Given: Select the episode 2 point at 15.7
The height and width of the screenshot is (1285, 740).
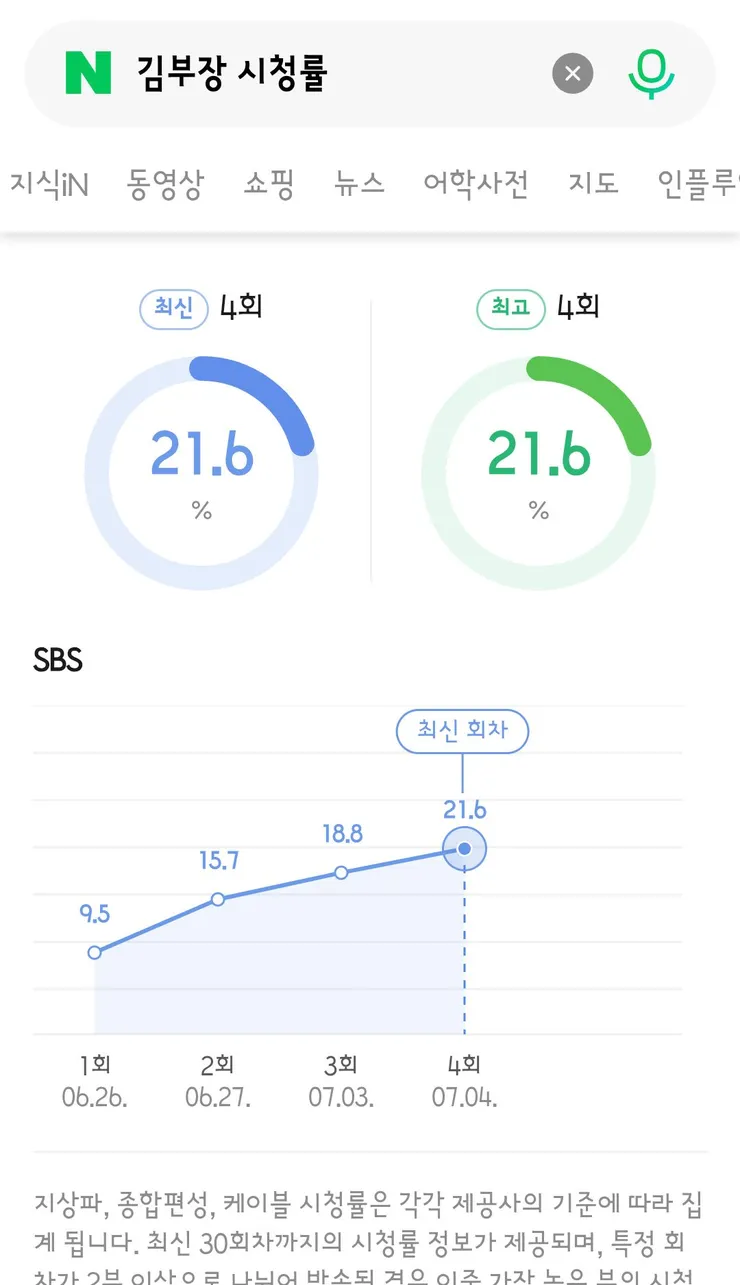Looking at the screenshot, I should 218,899.
